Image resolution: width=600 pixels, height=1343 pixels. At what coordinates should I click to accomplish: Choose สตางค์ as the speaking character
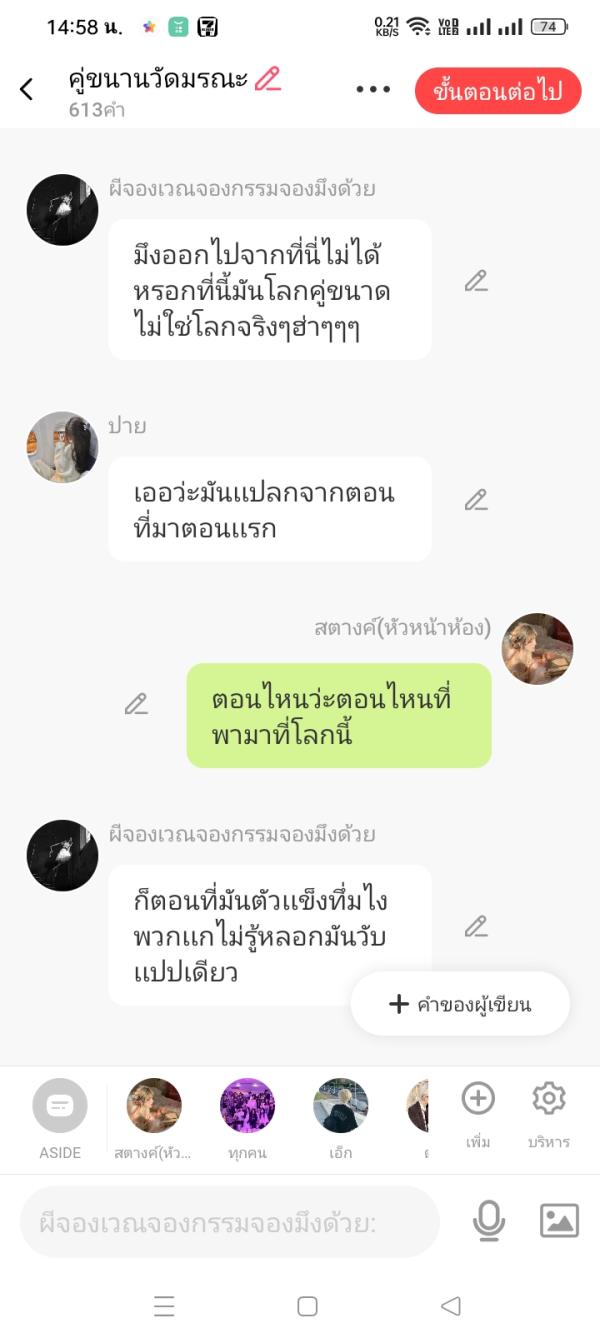tap(154, 1106)
